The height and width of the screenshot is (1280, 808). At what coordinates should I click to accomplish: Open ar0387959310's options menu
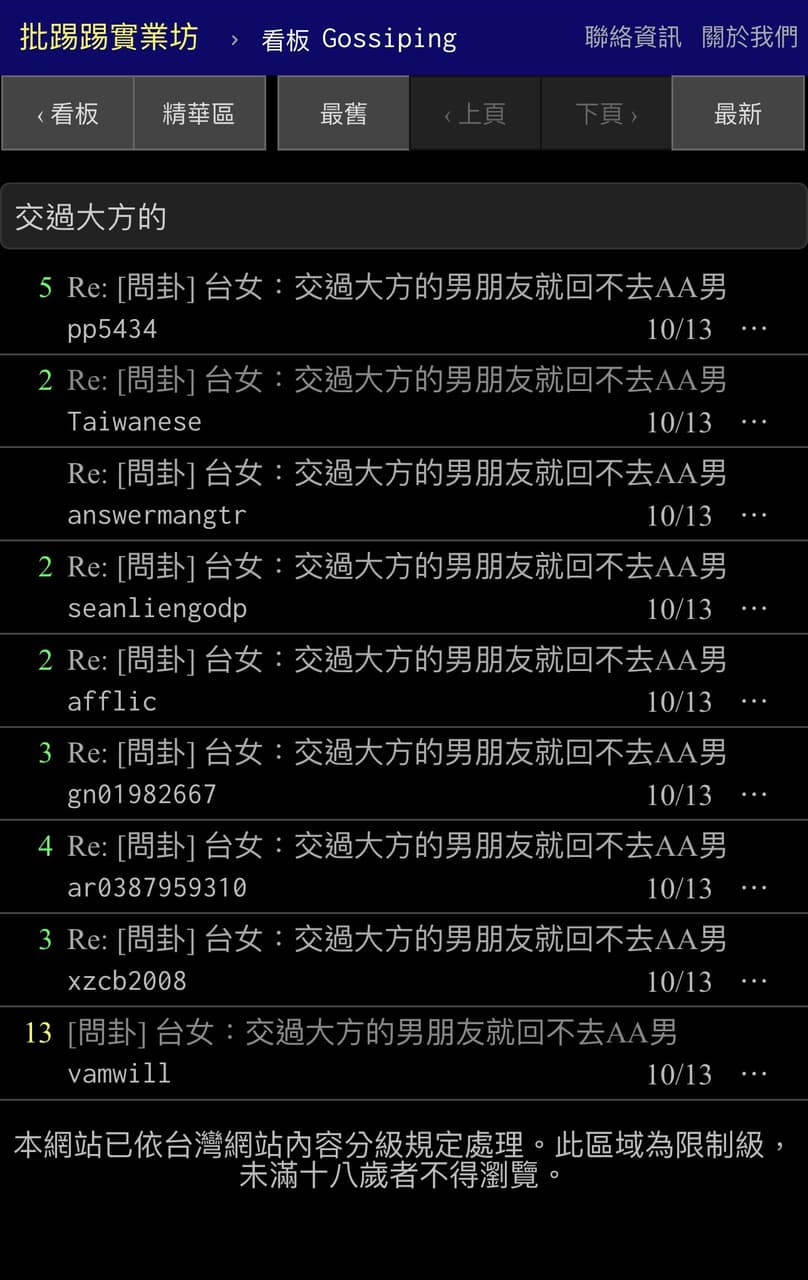pyautogui.click(x=753, y=888)
